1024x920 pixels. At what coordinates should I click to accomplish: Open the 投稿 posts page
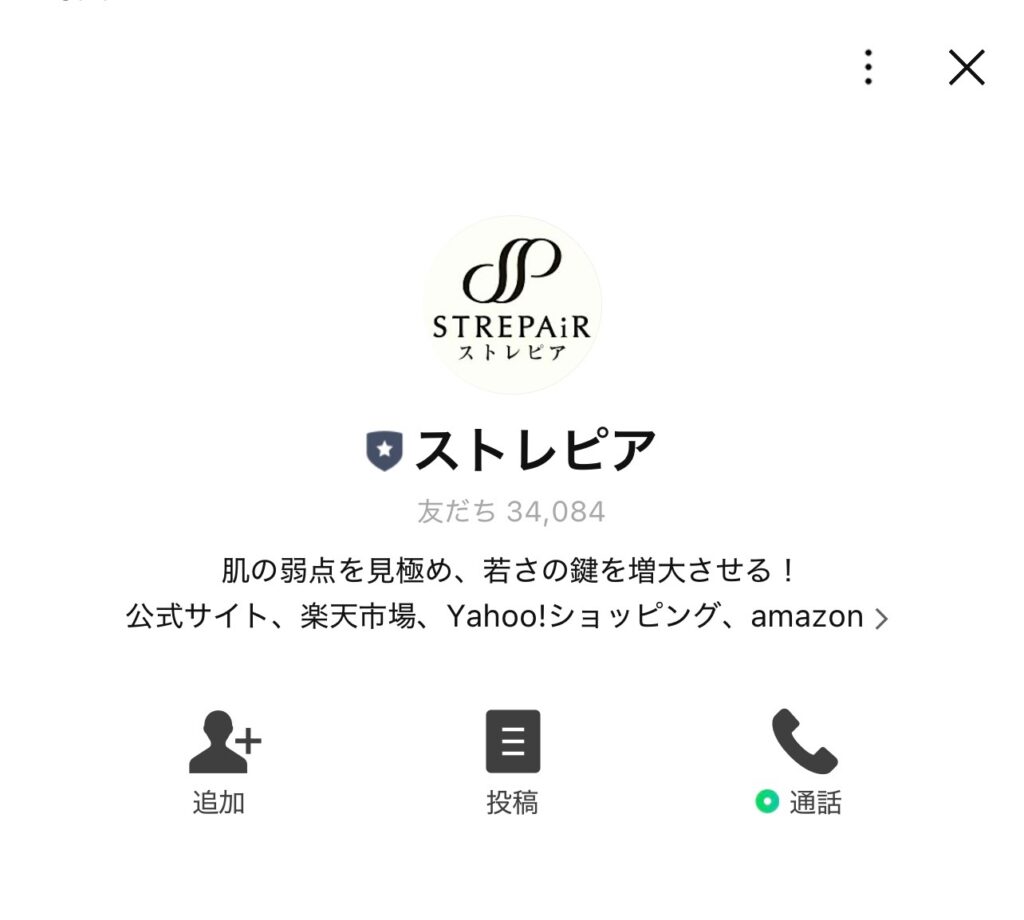513,762
